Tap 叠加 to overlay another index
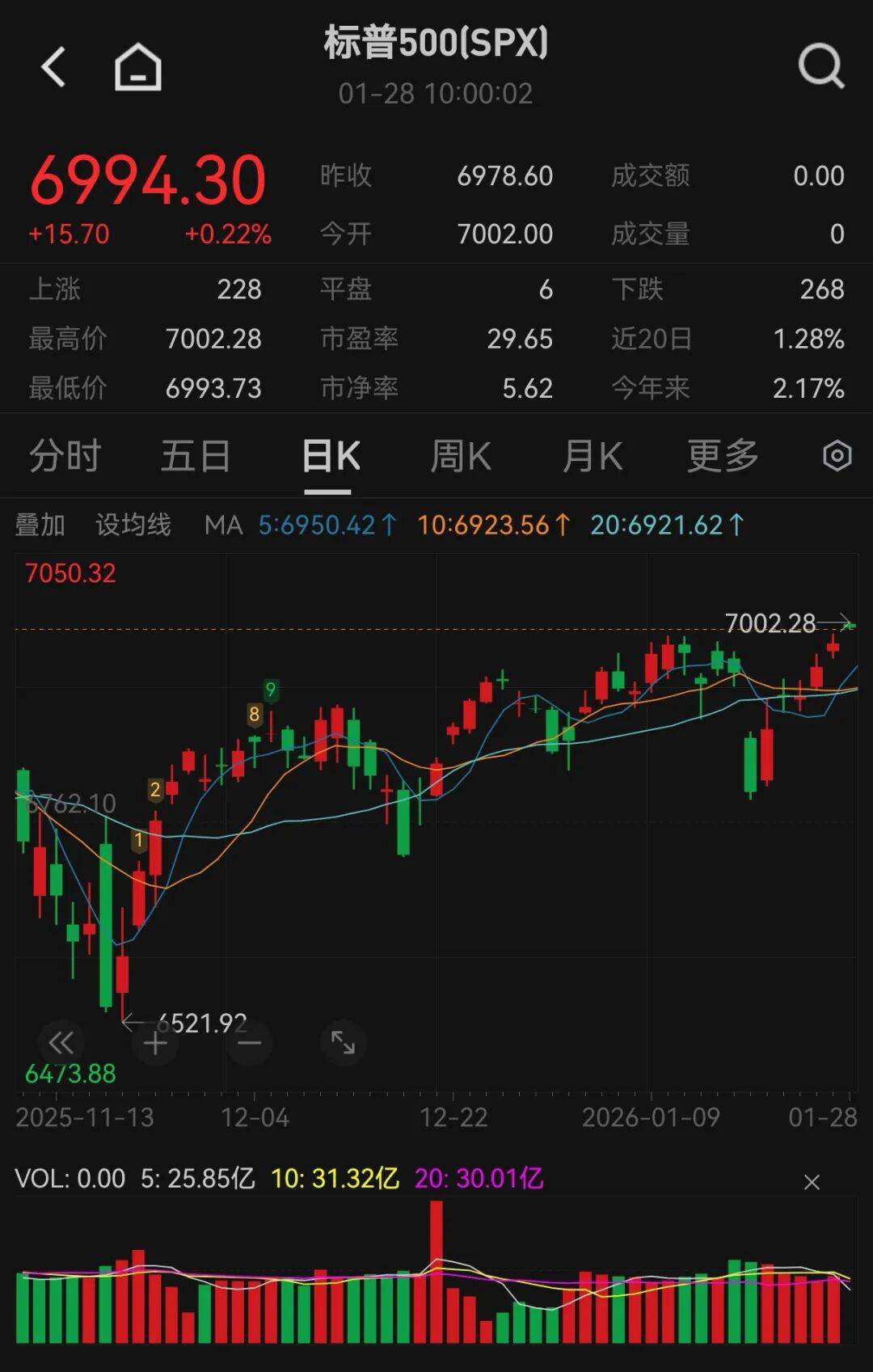Viewport: 873px width, 1372px height. point(40,525)
